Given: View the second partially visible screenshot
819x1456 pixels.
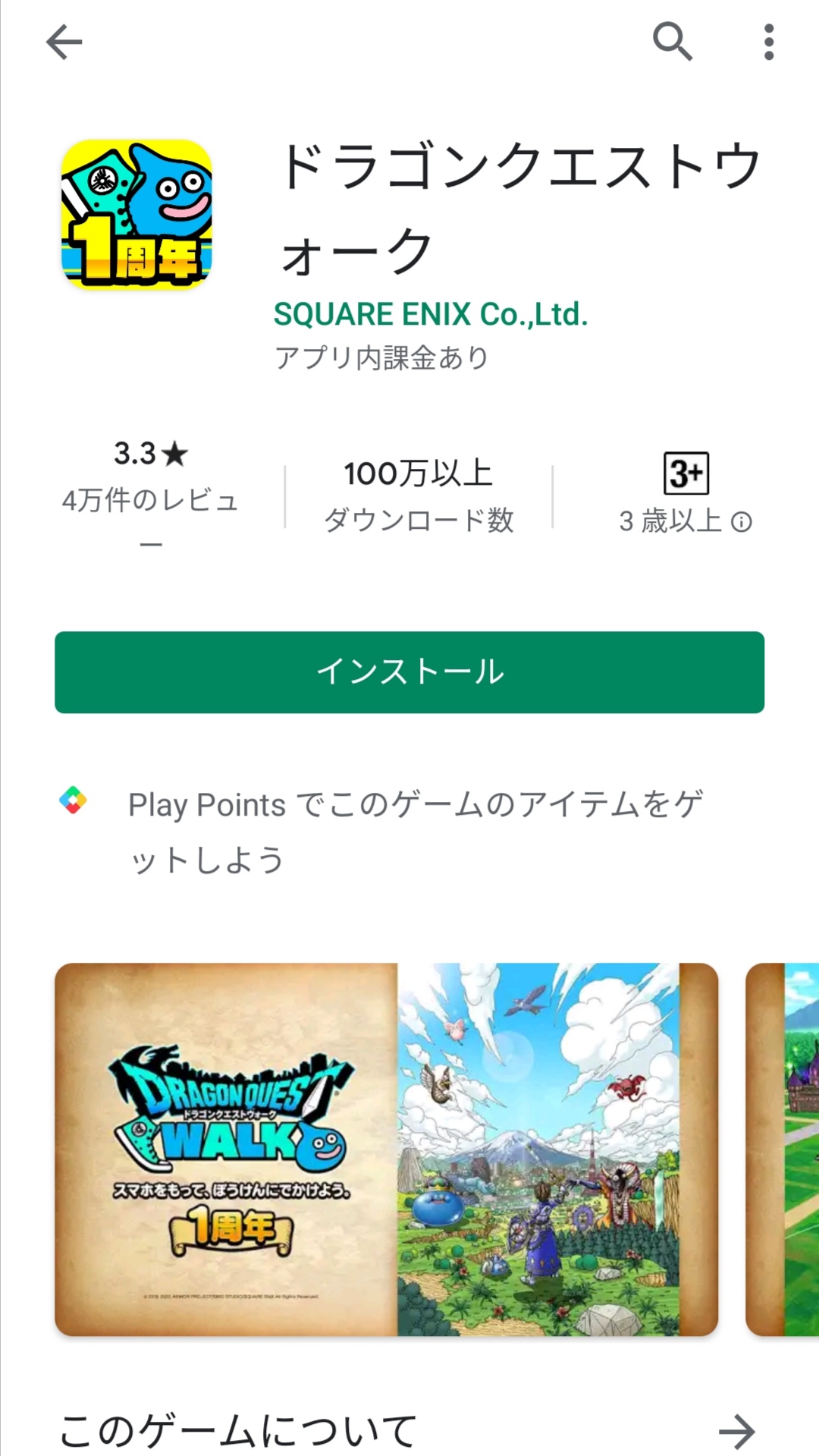Looking at the screenshot, I should pyautogui.click(x=782, y=1149).
